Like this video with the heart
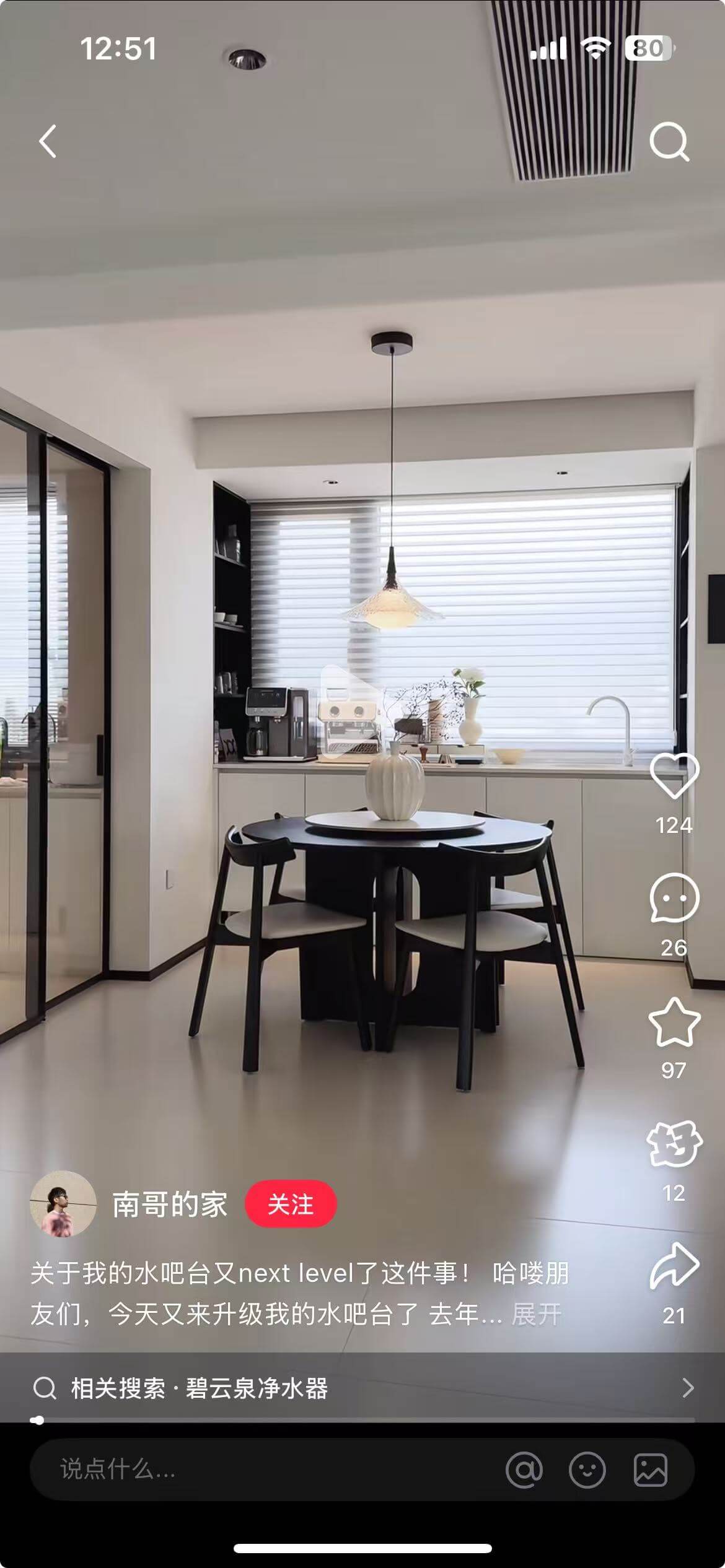 [674, 776]
